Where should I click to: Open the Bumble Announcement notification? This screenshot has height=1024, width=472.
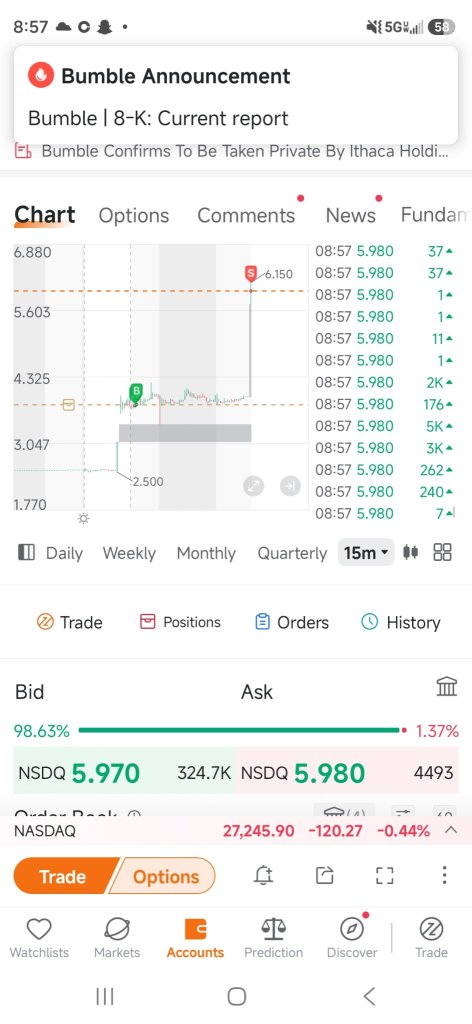click(236, 95)
